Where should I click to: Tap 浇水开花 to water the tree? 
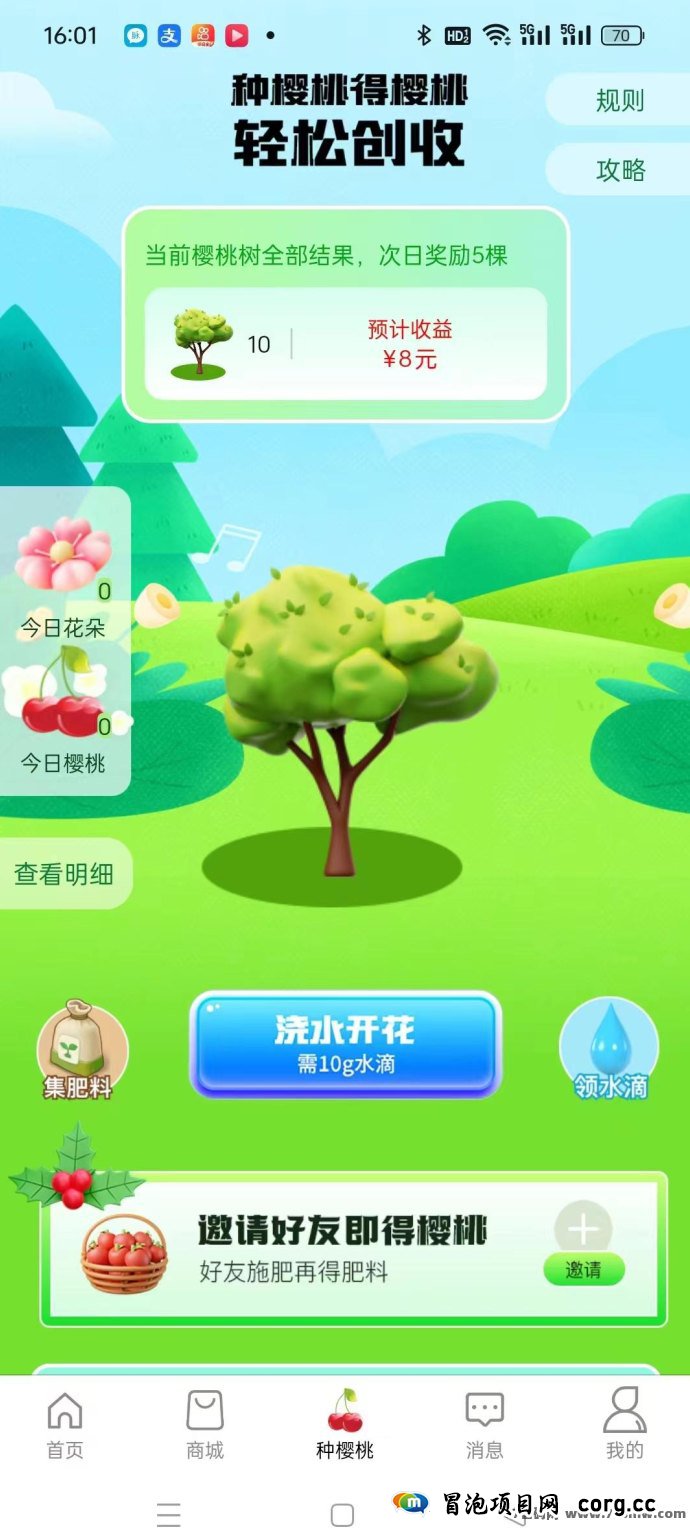pos(345,1045)
